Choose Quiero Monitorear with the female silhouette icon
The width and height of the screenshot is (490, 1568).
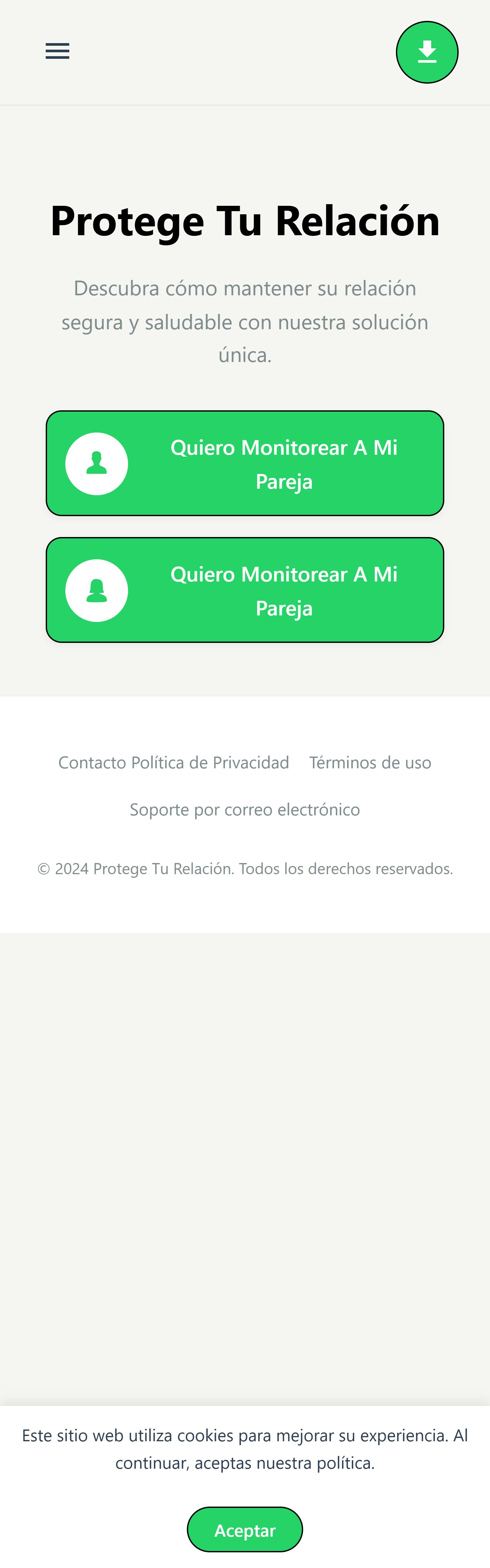click(x=245, y=590)
